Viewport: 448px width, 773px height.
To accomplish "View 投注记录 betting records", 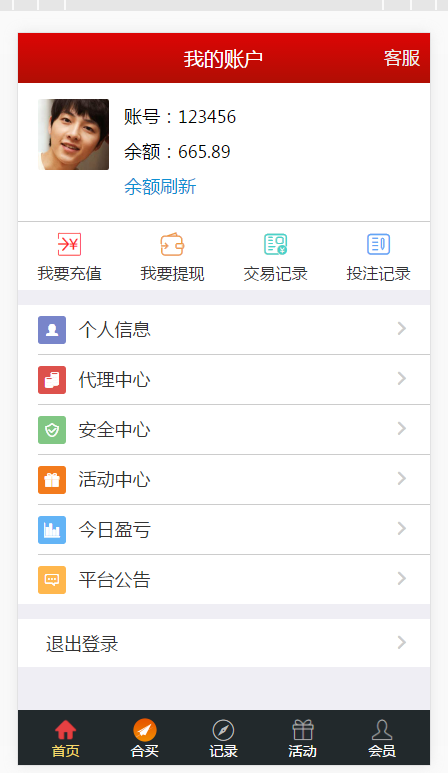I will (379, 257).
